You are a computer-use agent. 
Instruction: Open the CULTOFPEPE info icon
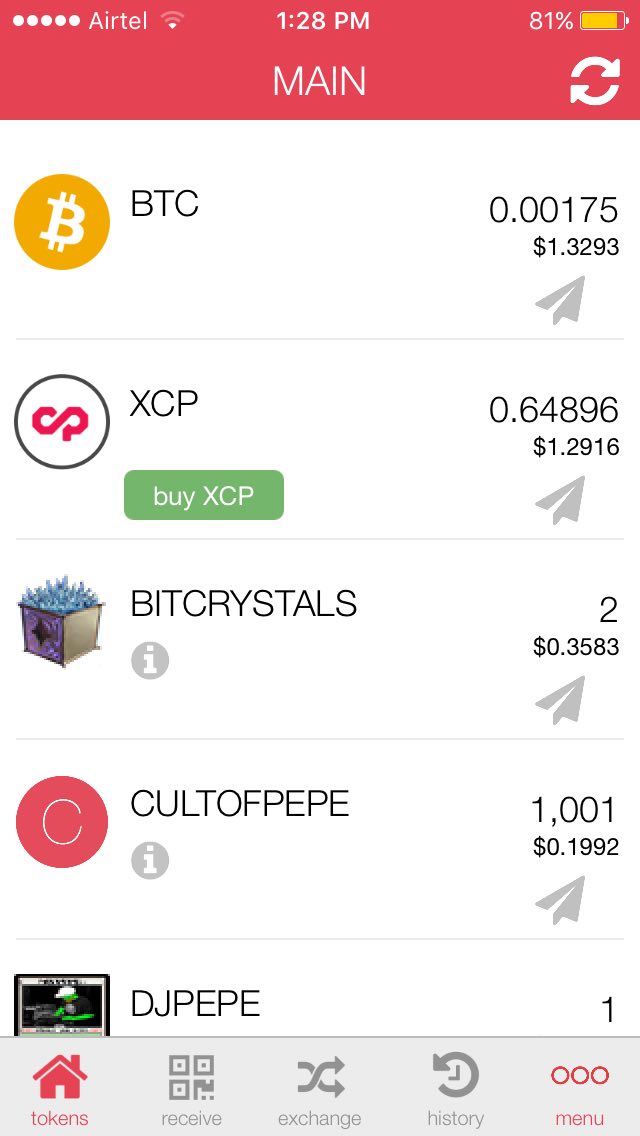coord(150,861)
